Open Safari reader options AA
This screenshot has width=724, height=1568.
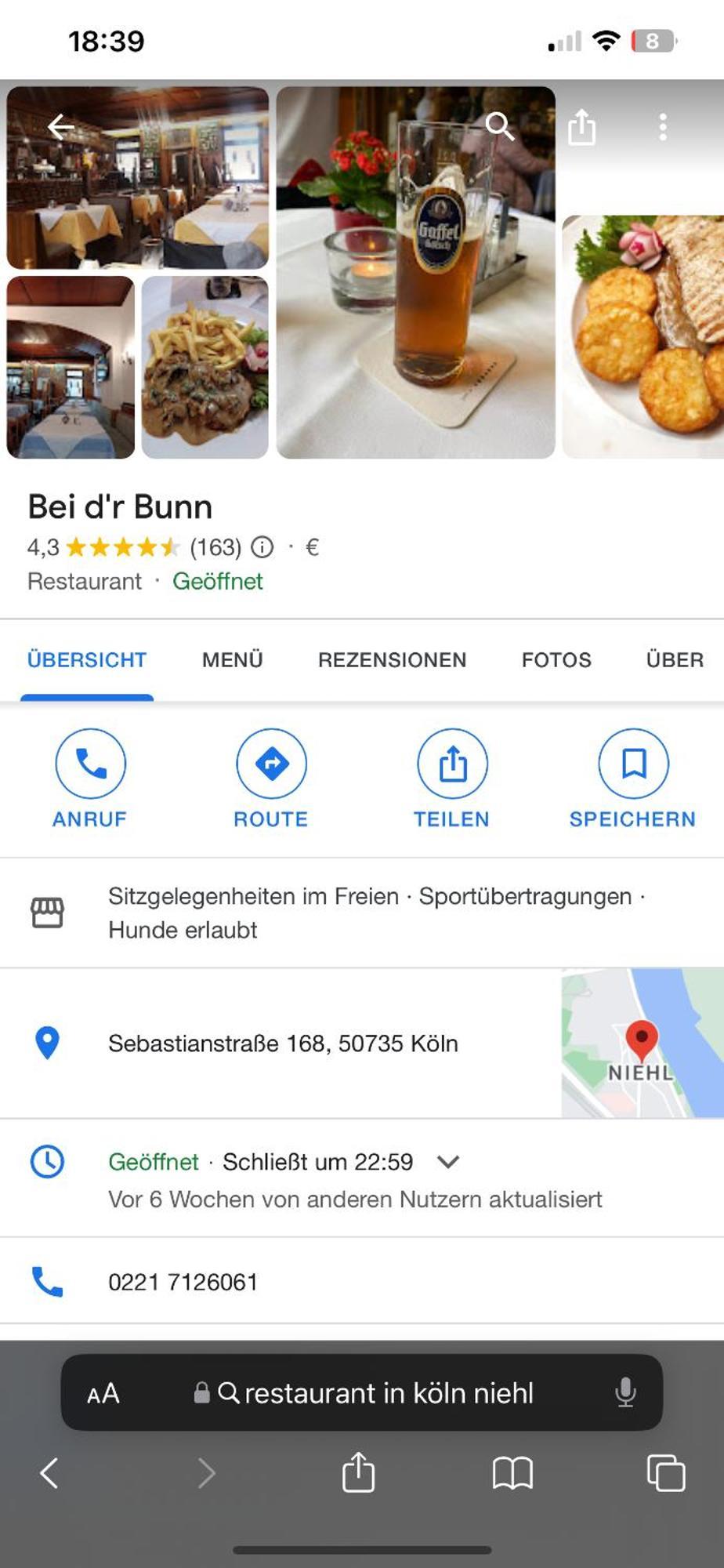[x=103, y=1394]
